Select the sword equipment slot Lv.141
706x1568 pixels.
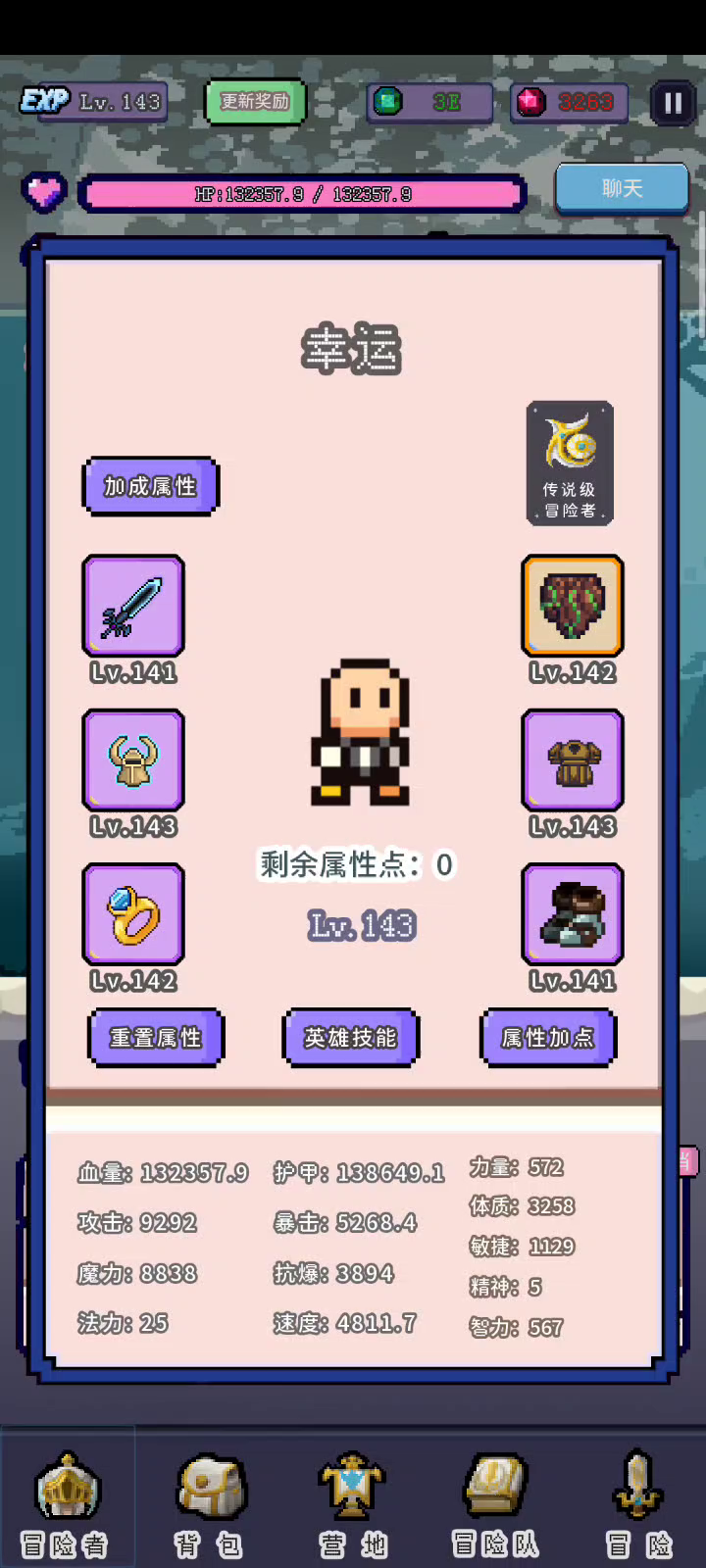[x=133, y=606]
